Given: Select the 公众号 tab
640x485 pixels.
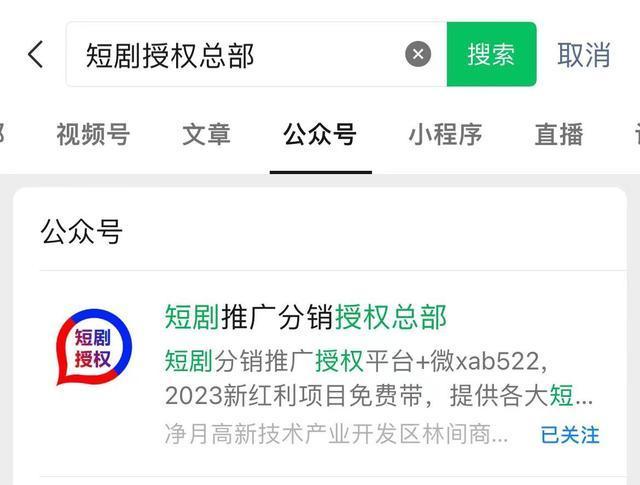Looking at the screenshot, I should [x=320, y=134].
